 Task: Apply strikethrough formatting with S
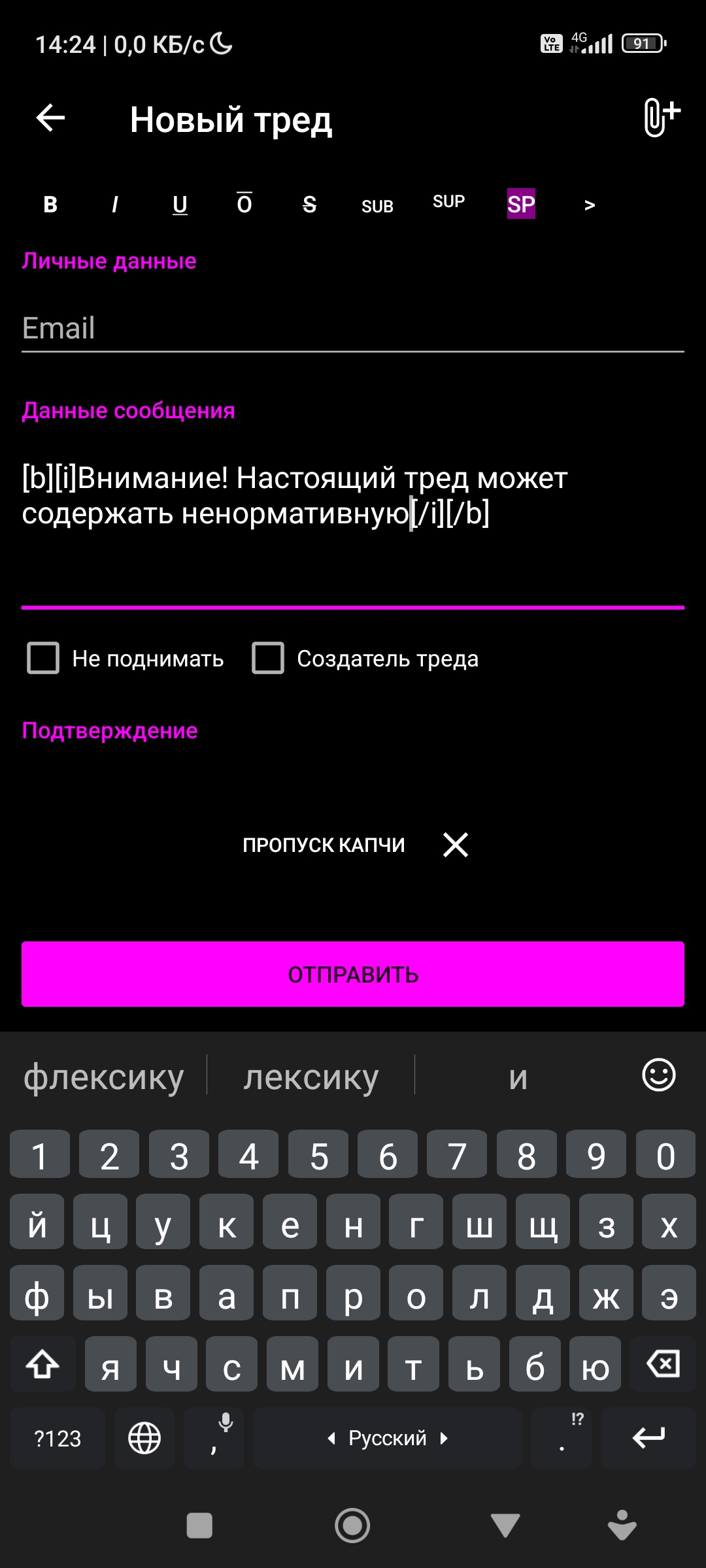click(x=309, y=205)
